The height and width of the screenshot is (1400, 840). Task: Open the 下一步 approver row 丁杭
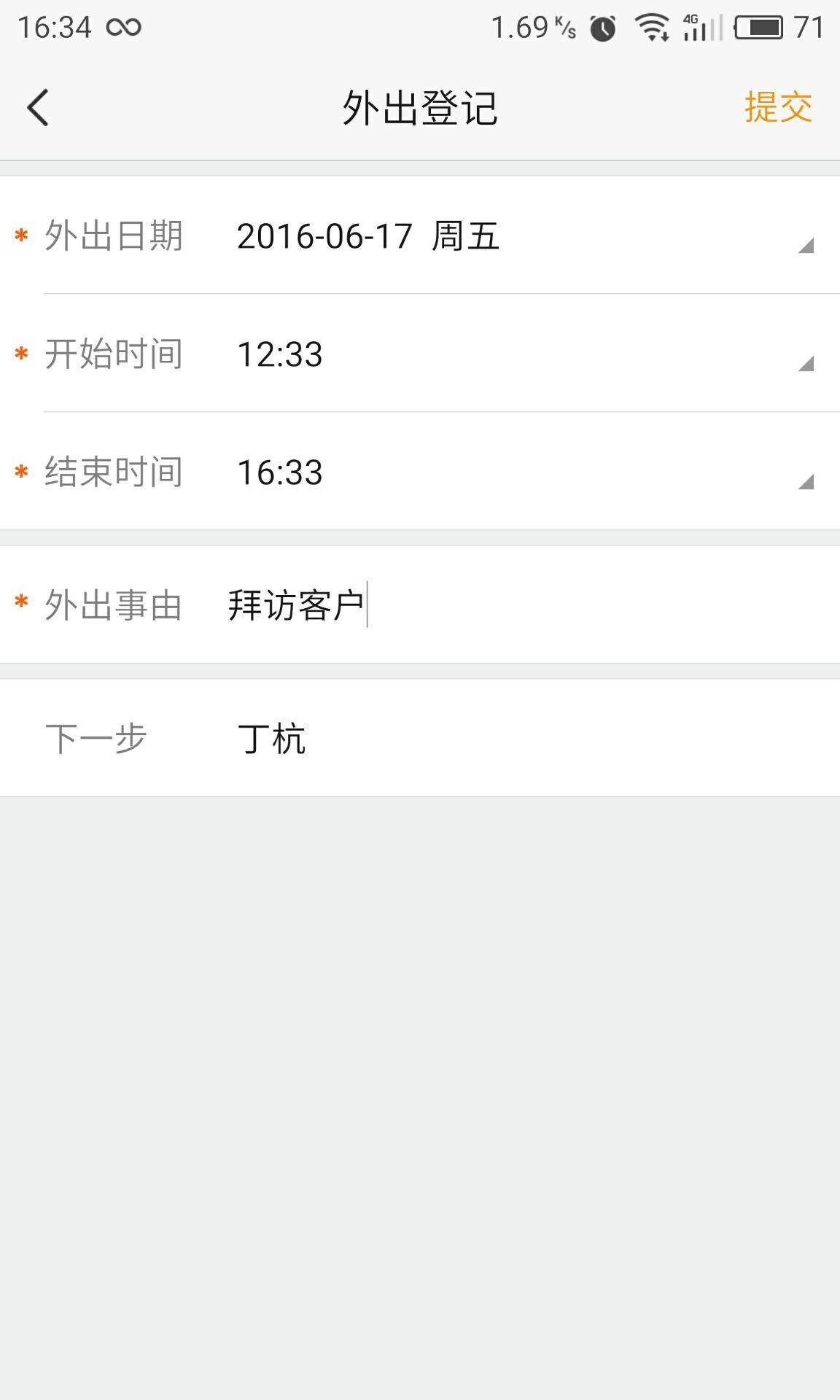[437, 739]
